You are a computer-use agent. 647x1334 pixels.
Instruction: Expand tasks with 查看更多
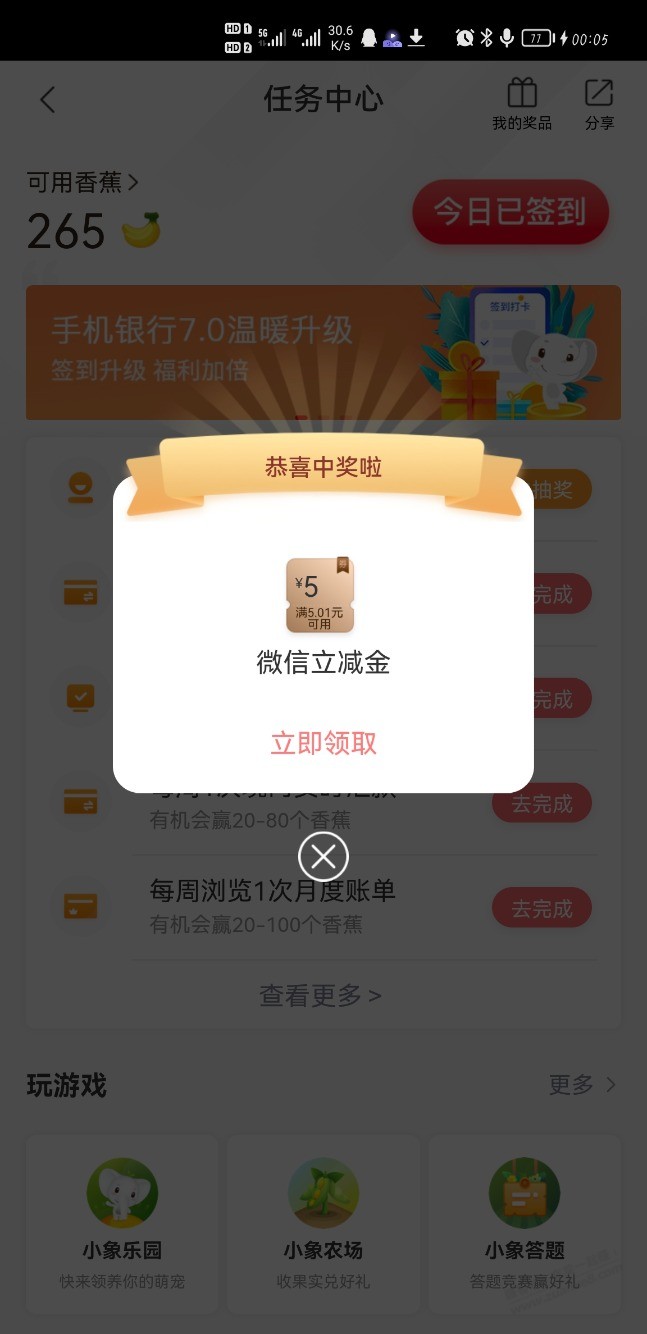320,995
